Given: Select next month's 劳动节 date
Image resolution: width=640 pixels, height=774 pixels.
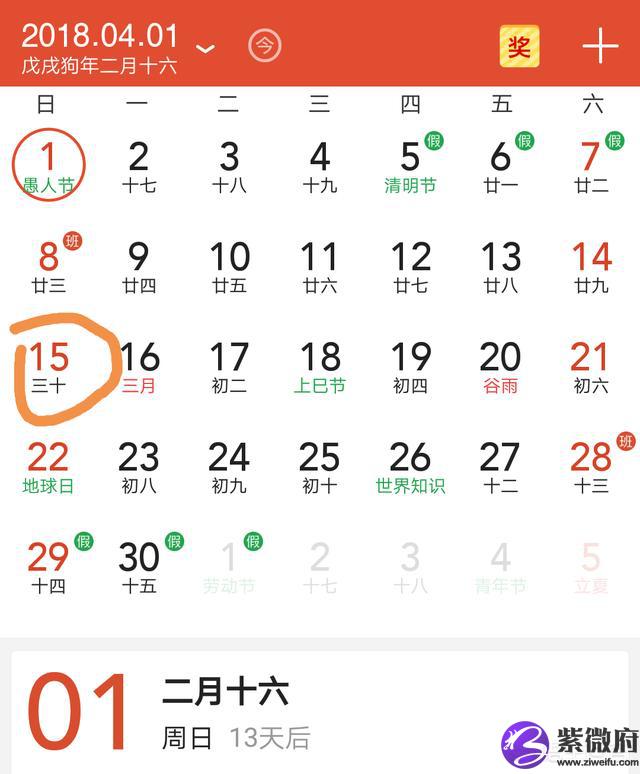Looking at the screenshot, I should (x=229, y=566).
